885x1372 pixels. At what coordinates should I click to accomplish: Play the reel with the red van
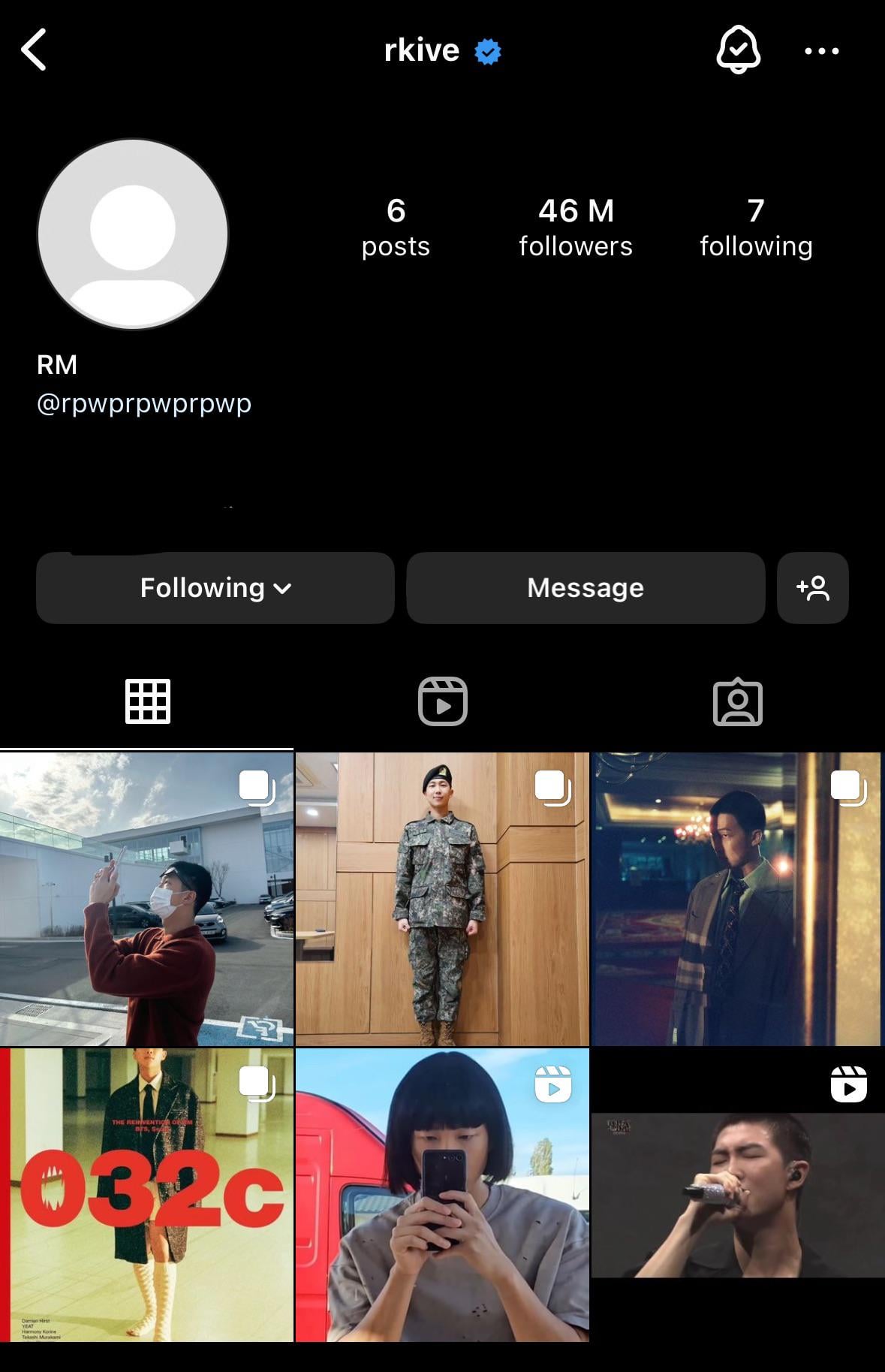click(x=442, y=1195)
